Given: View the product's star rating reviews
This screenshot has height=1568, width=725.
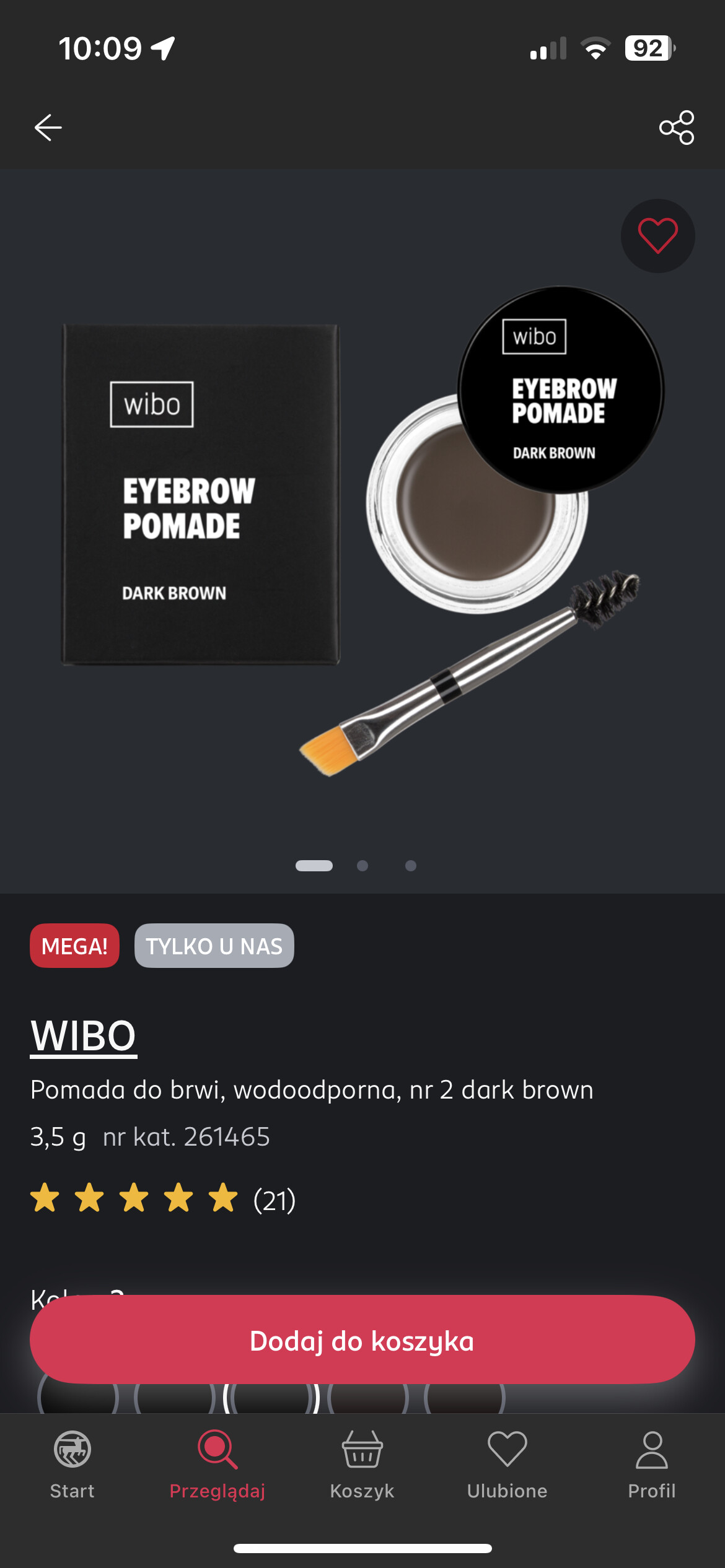Looking at the screenshot, I should click(x=163, y=1199).
